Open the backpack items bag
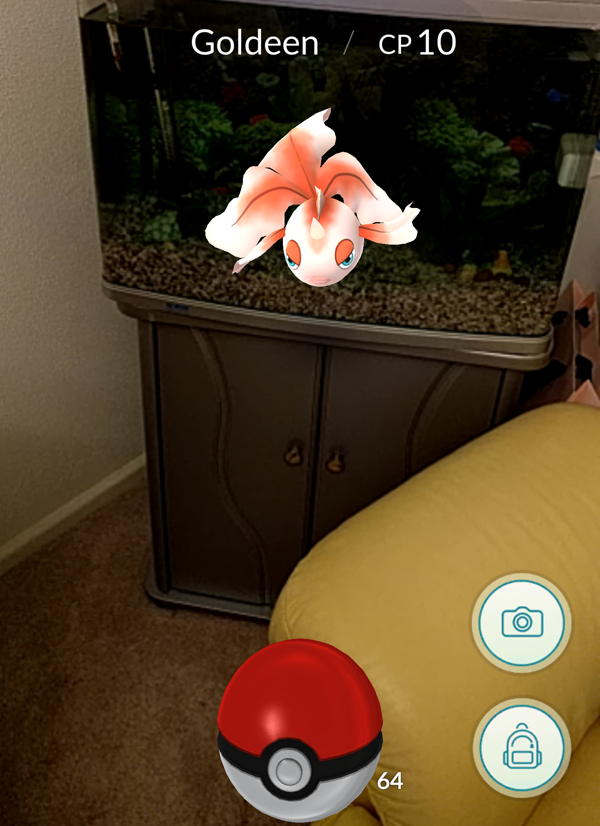Image resolution: width=600 pixels, height=826 pixels. [x=521, y=747]
